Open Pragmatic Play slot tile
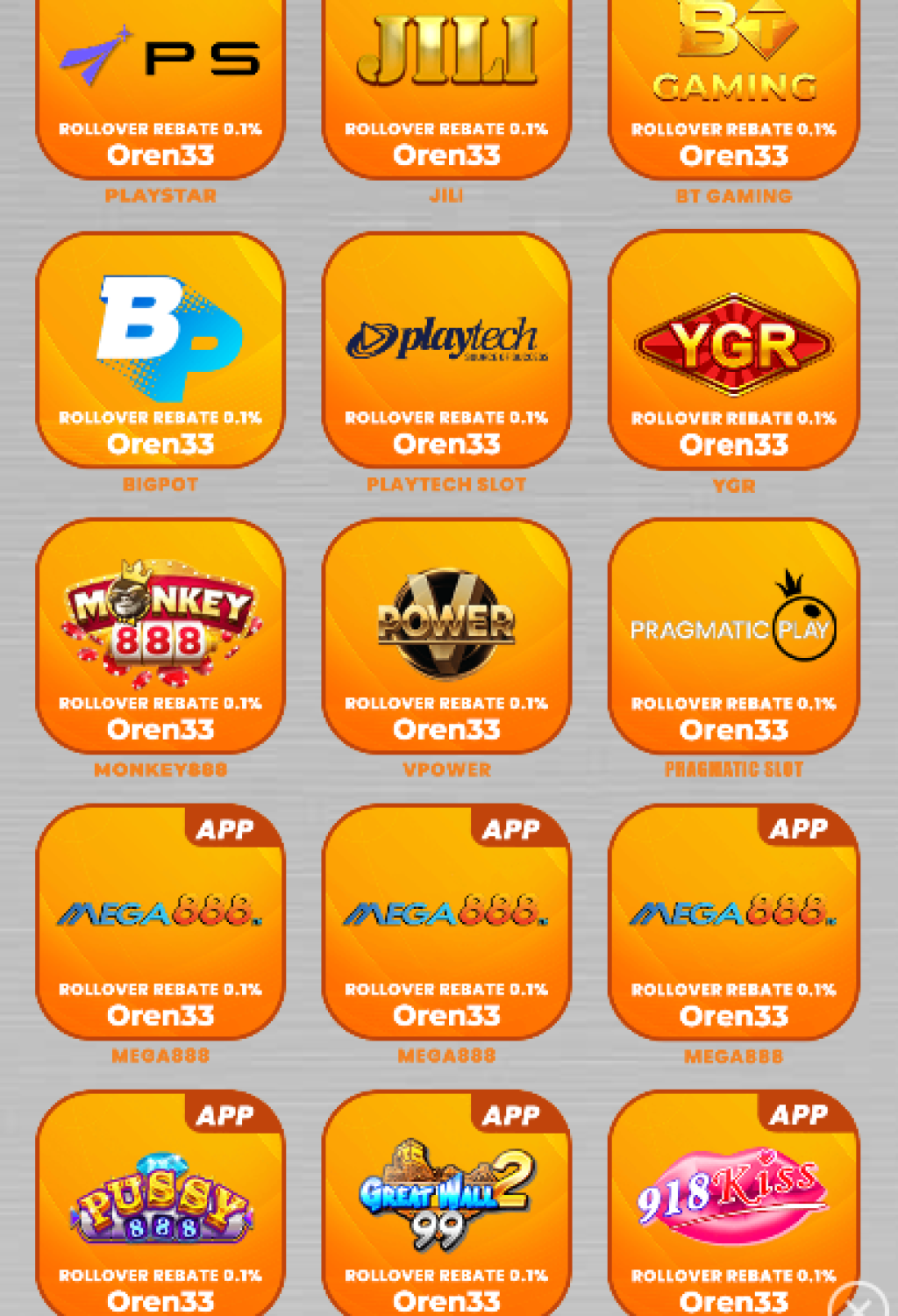The width and height of the screenshot is (898, 1316). (x=733, y=635)
